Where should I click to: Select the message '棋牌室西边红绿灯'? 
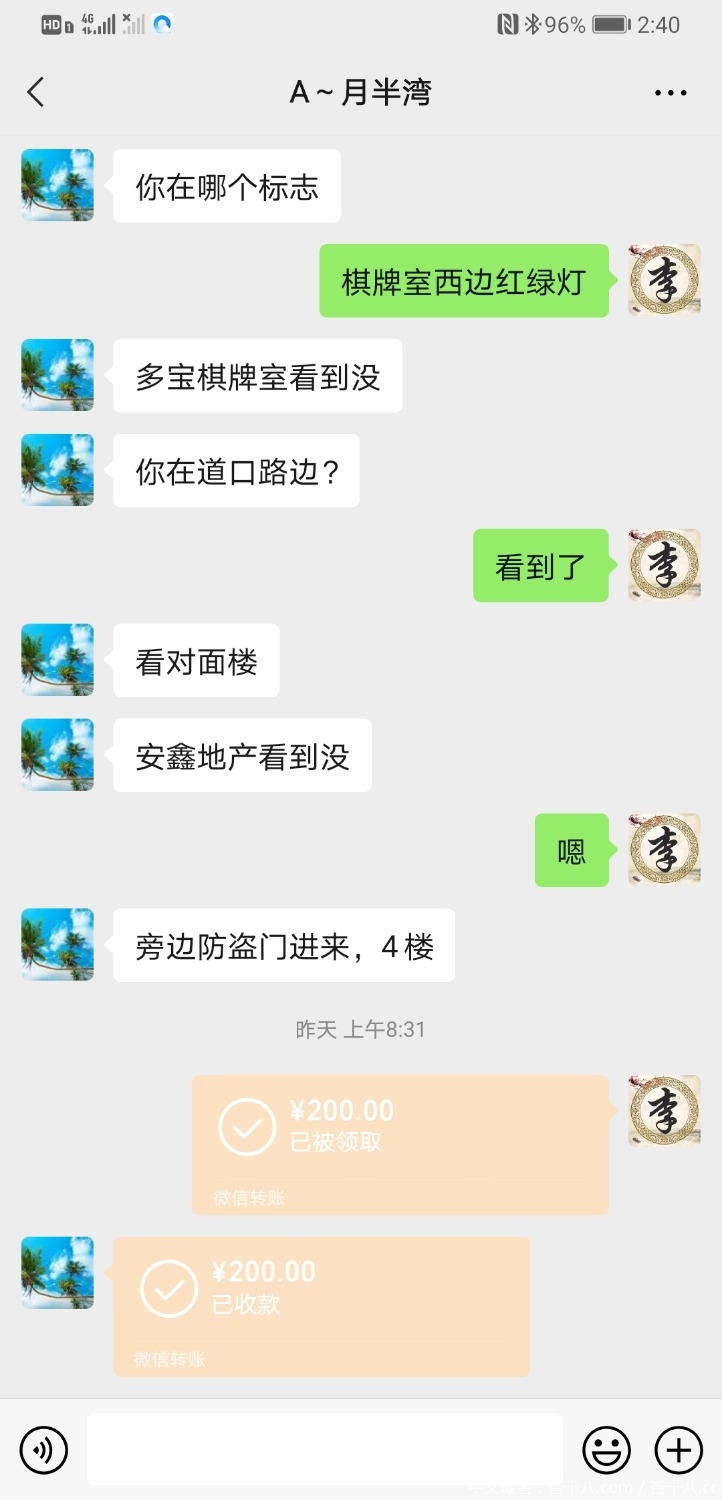click(464, 281)
